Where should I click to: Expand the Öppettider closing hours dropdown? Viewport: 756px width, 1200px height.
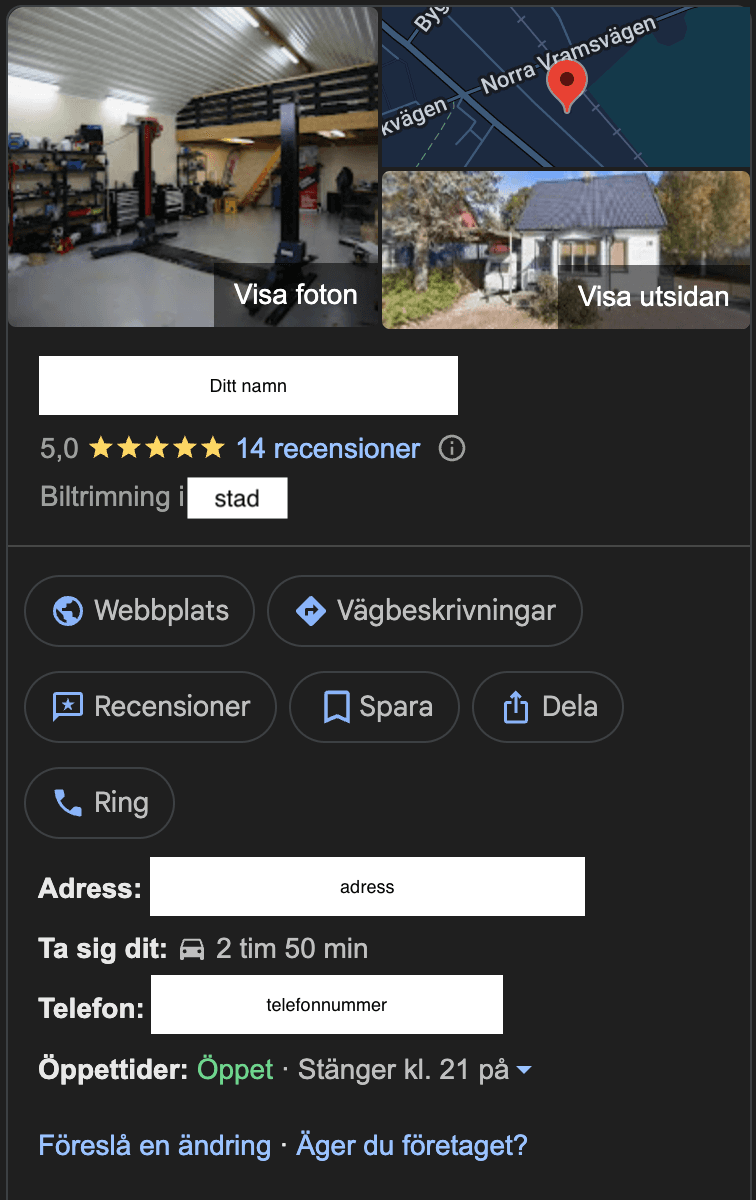pos(523,1070)
